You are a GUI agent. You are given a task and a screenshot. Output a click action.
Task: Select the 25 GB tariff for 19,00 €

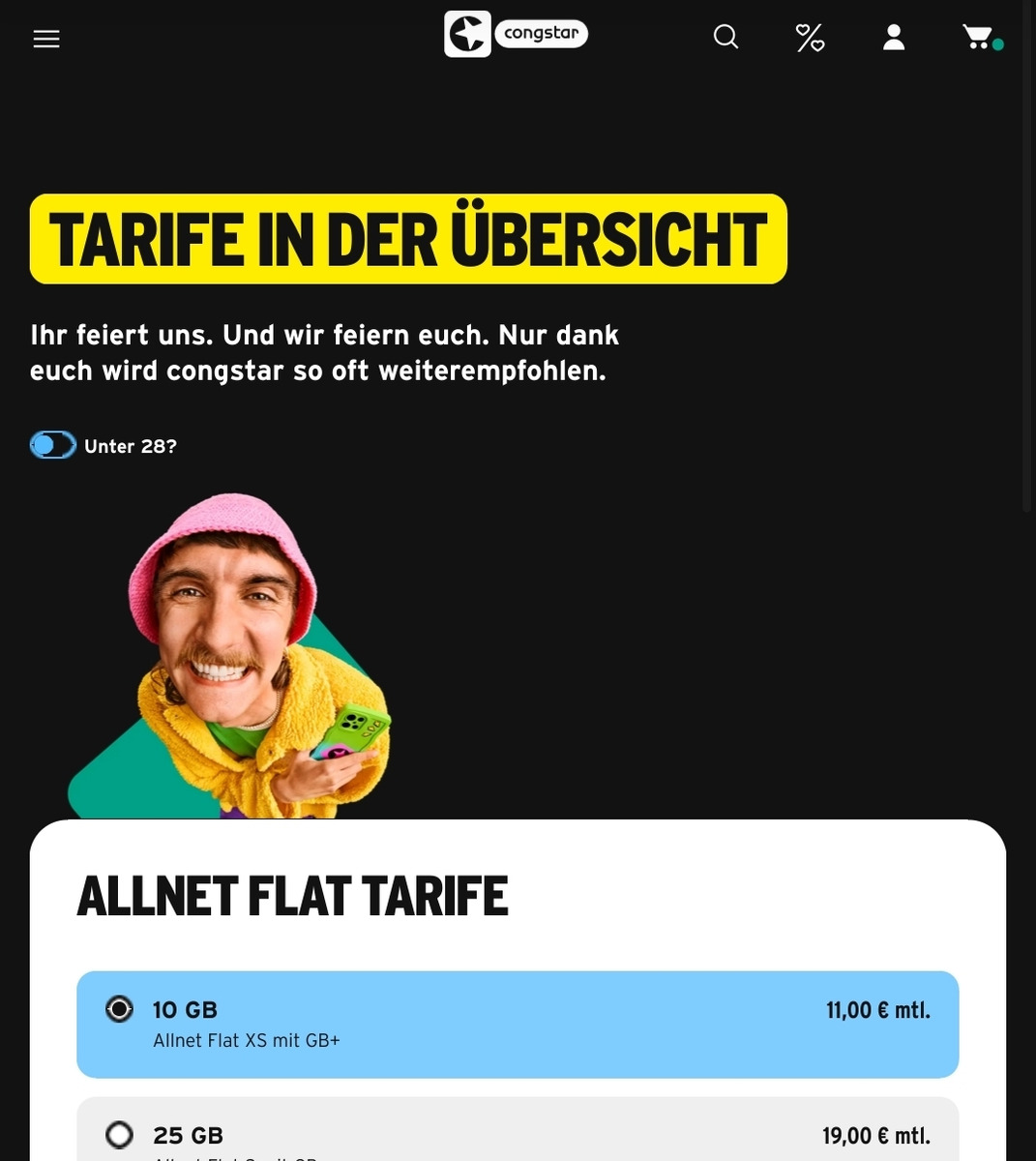click(x=119, y=1134)
